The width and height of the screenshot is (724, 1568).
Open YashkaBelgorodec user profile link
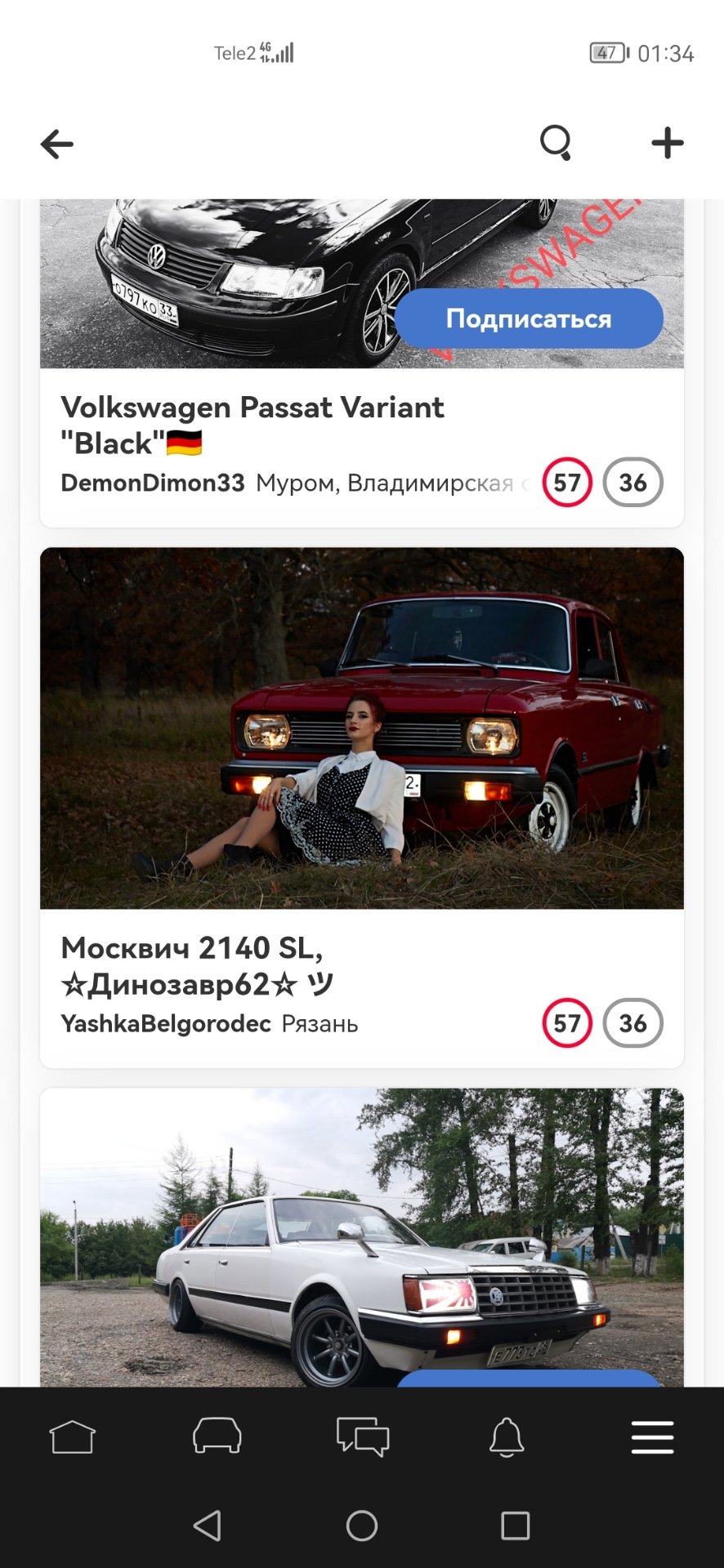pyautogui.click(x=166, y=1022)
